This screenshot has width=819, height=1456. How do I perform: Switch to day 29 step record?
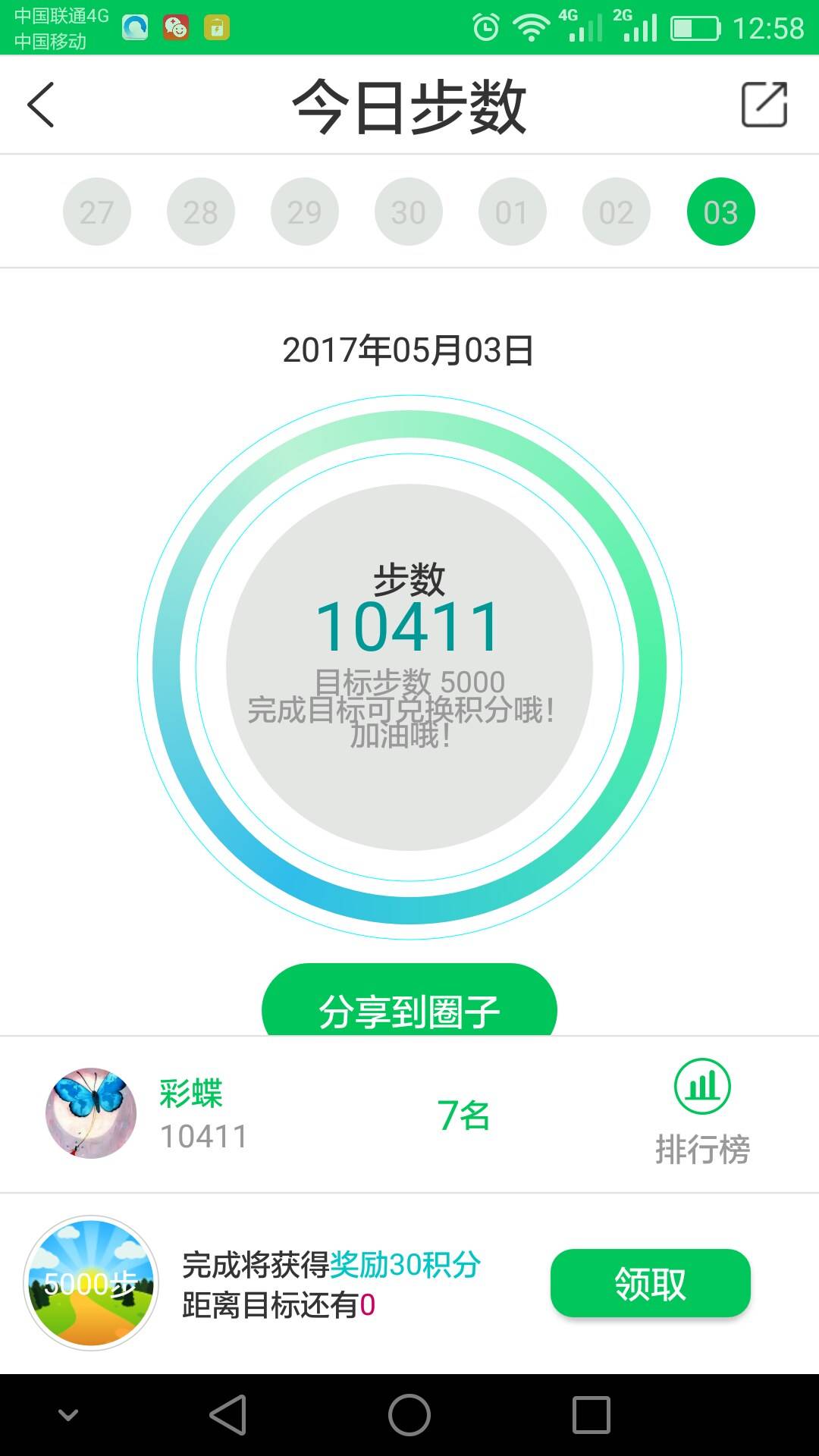tap(305, 212)
